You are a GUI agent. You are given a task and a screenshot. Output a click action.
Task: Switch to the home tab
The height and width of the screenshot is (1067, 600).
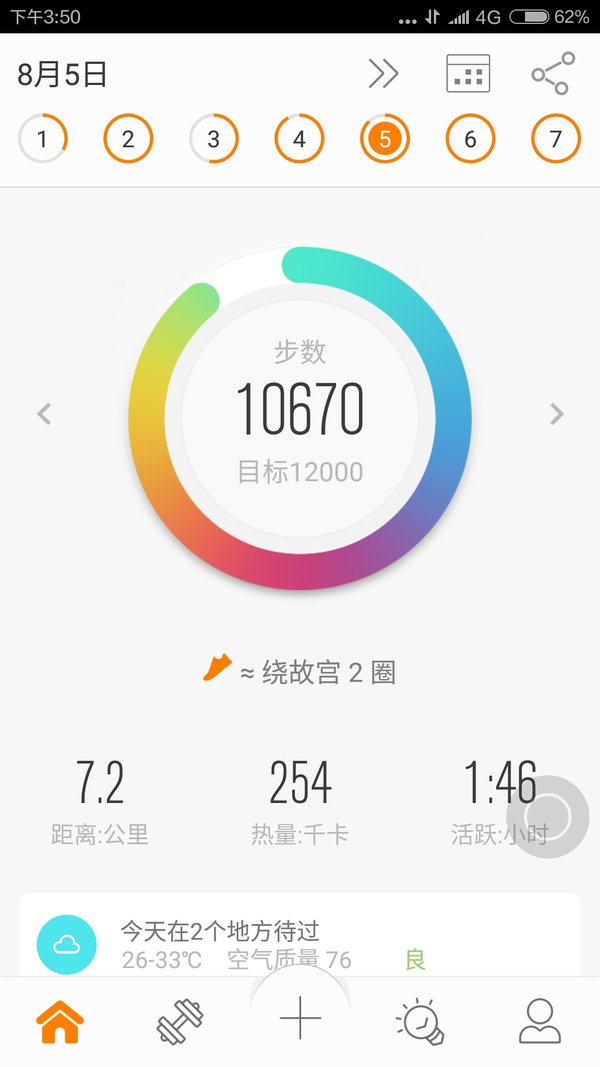click(x=60, y=1021)
